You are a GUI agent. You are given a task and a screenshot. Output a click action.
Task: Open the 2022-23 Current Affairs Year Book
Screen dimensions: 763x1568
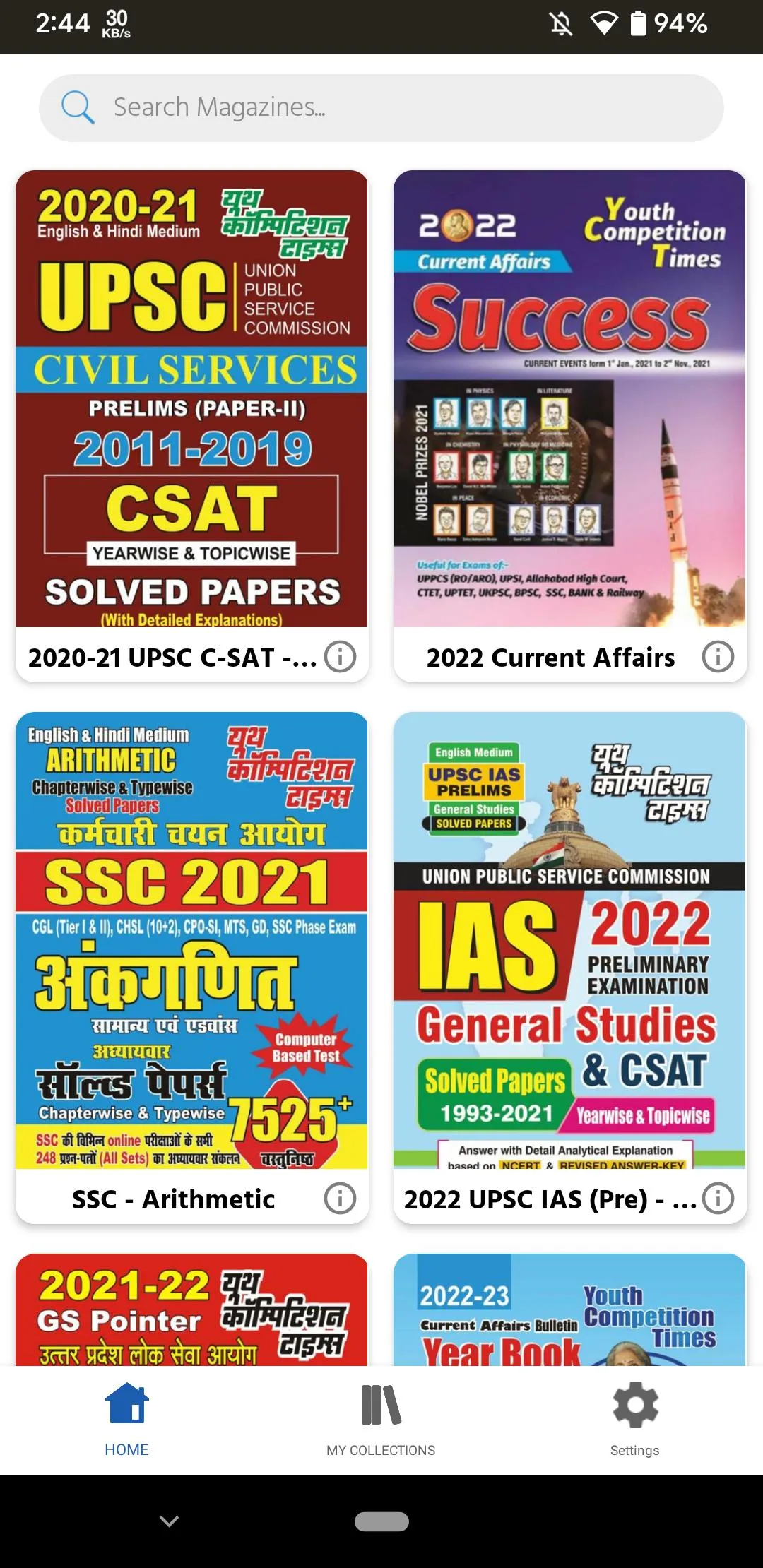point(569,1310)
